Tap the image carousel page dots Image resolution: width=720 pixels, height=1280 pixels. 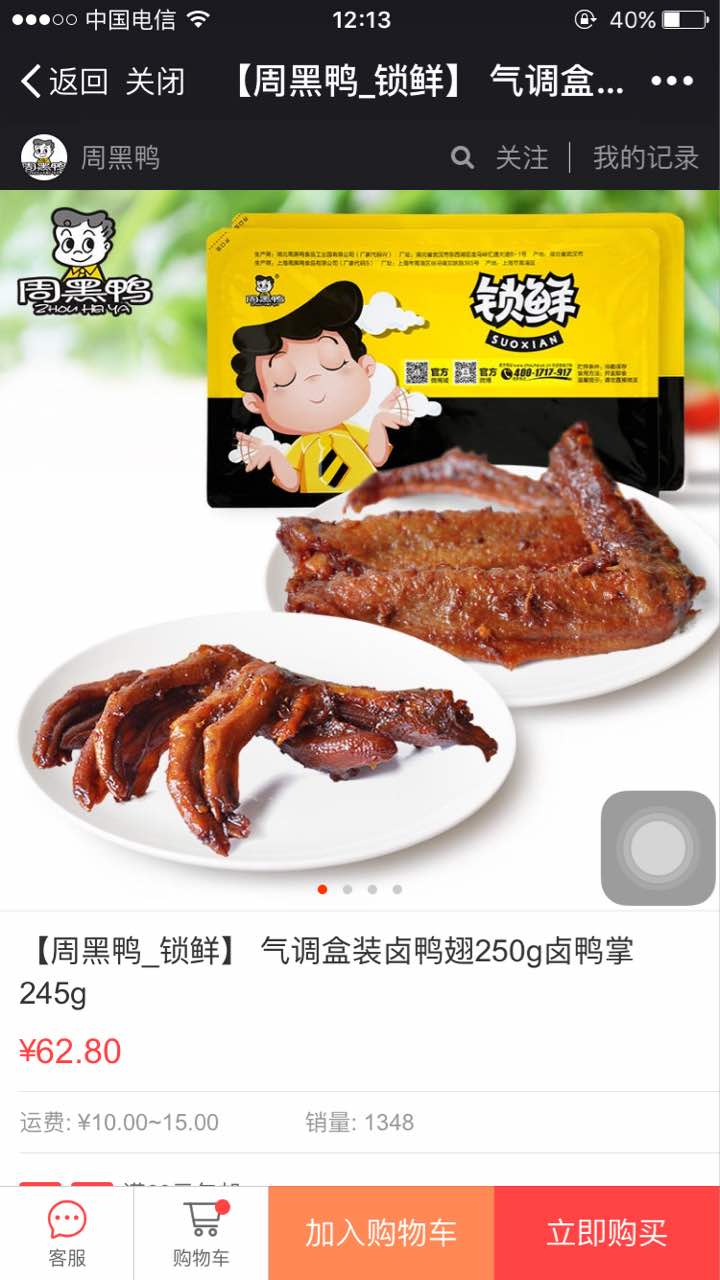[360, 889]
